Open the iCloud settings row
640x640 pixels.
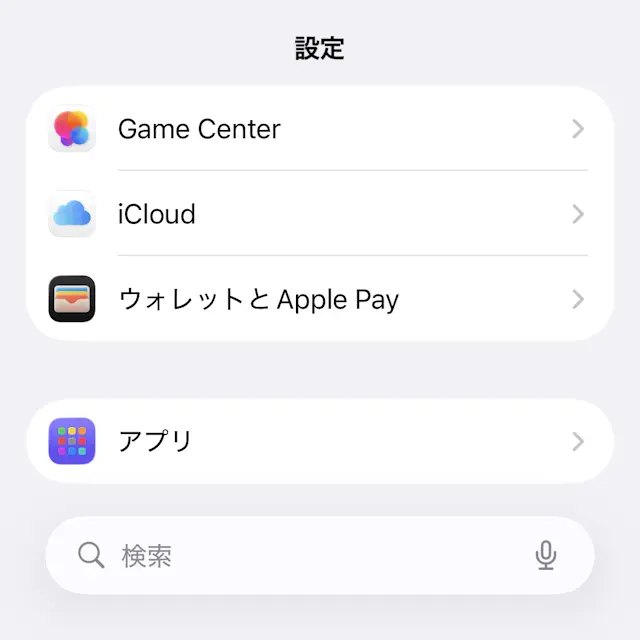[318, 214]
